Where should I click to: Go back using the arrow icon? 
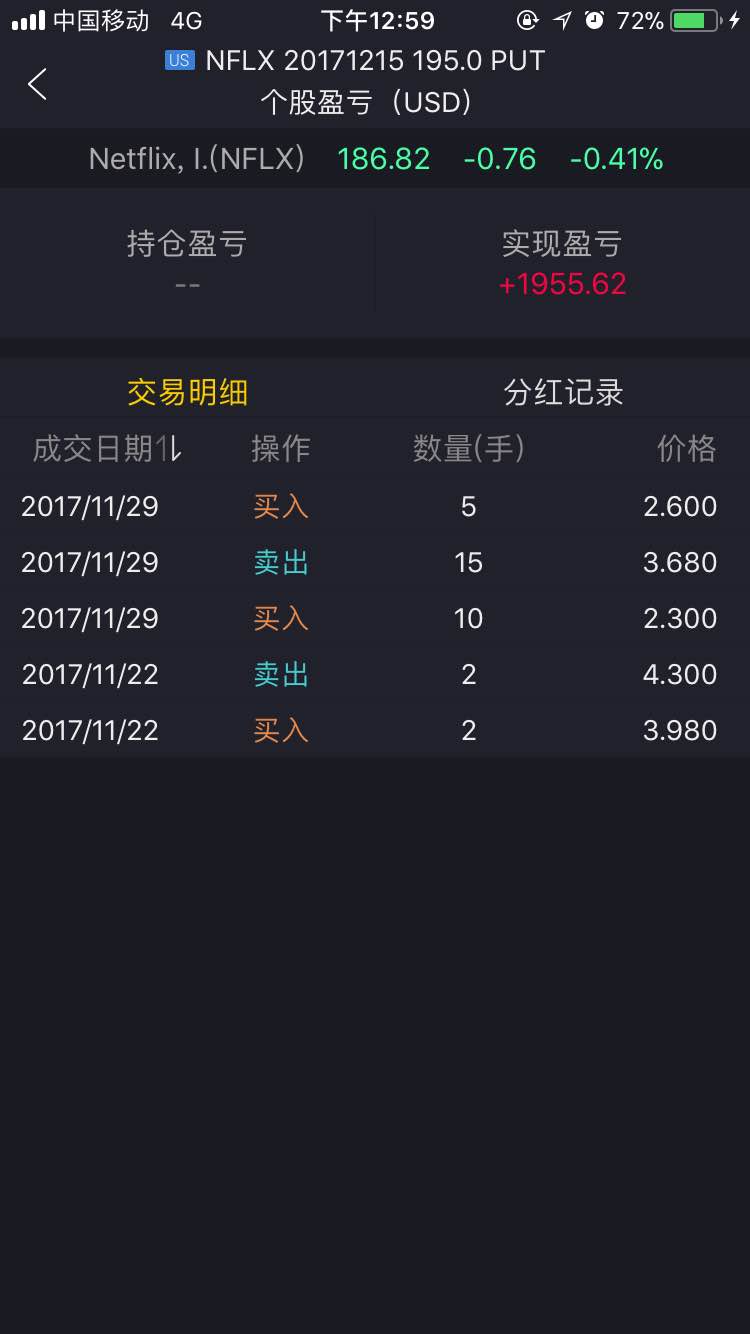point(38,84)
